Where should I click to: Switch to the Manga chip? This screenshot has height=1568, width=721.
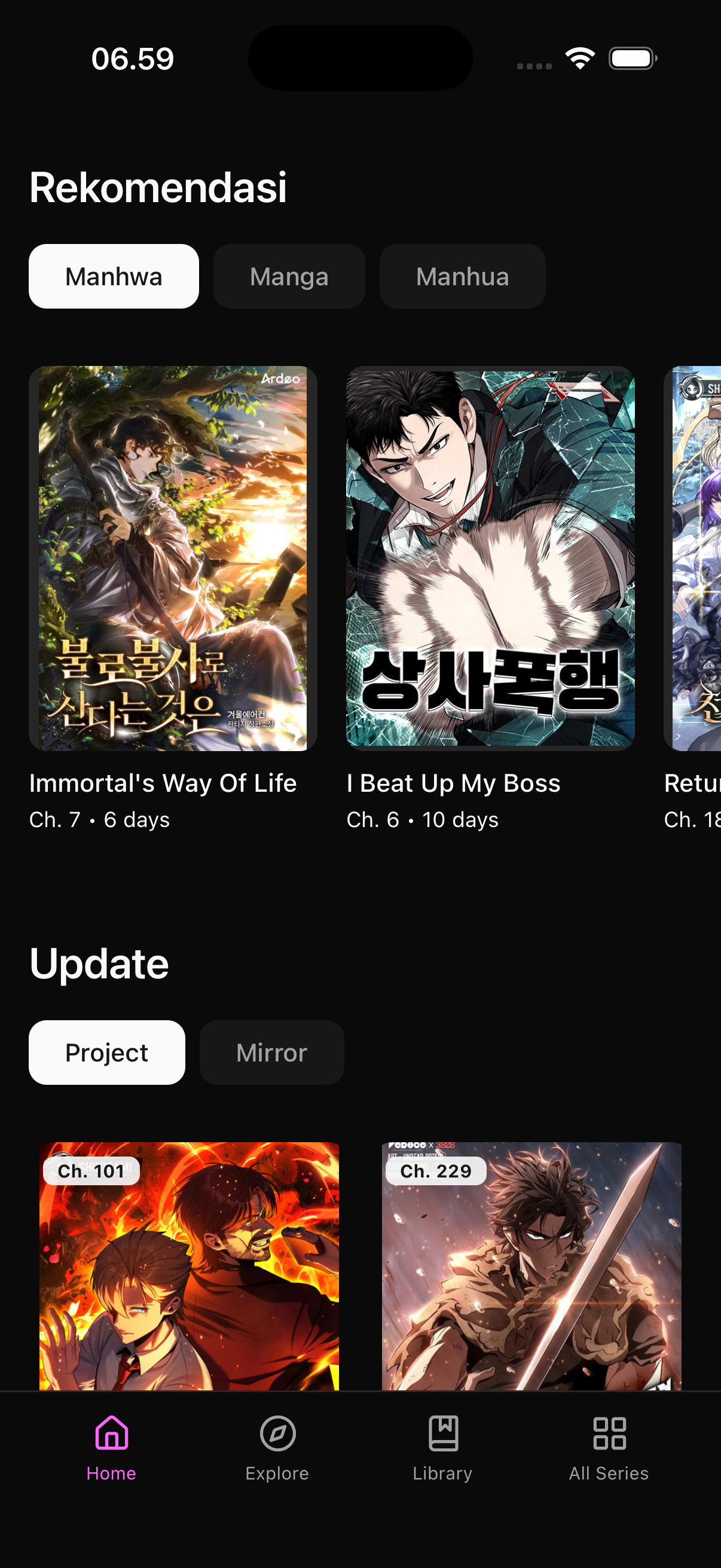[289, 276]
